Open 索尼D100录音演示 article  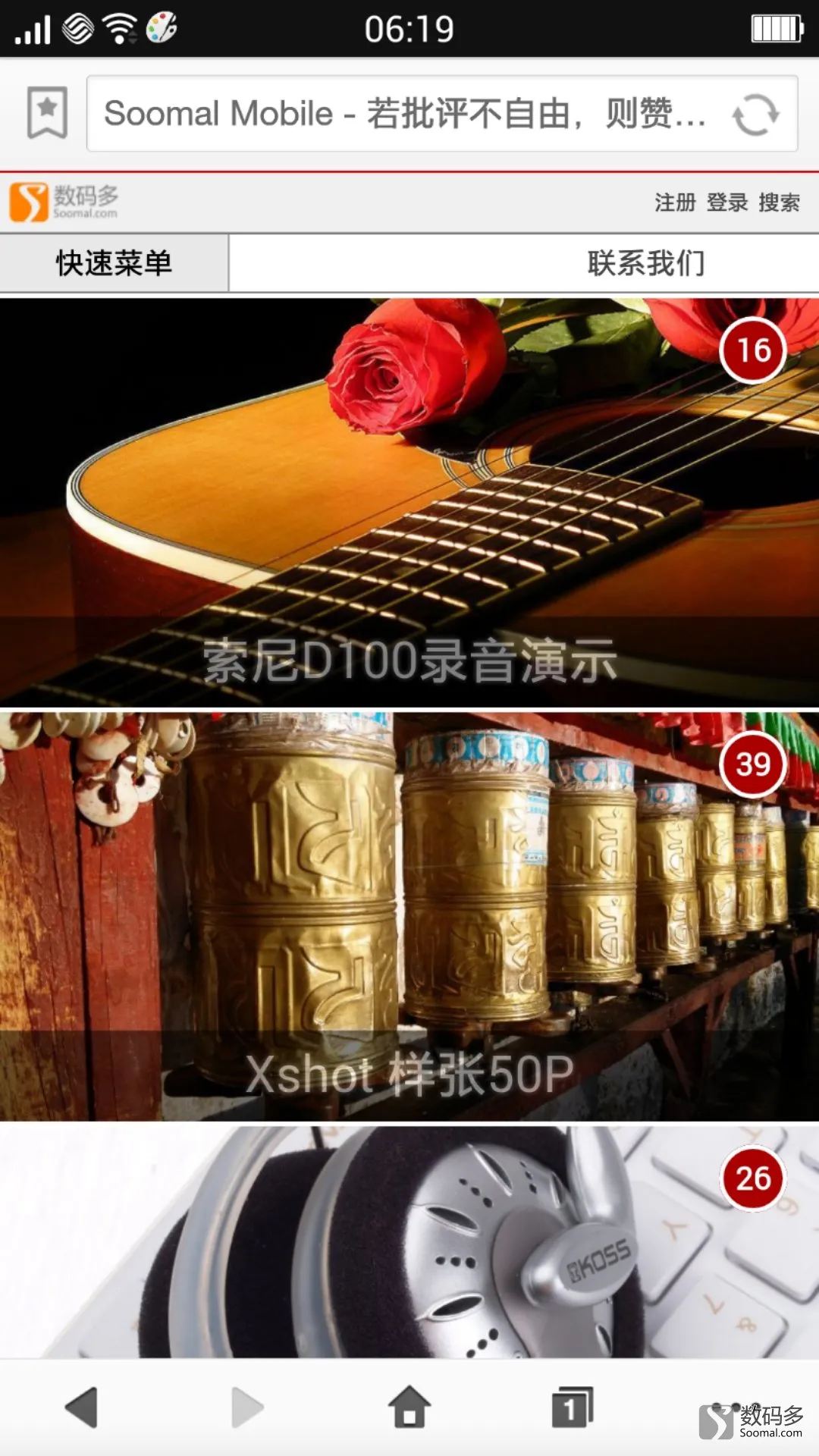pyautogui.click(x=409, y=502)
